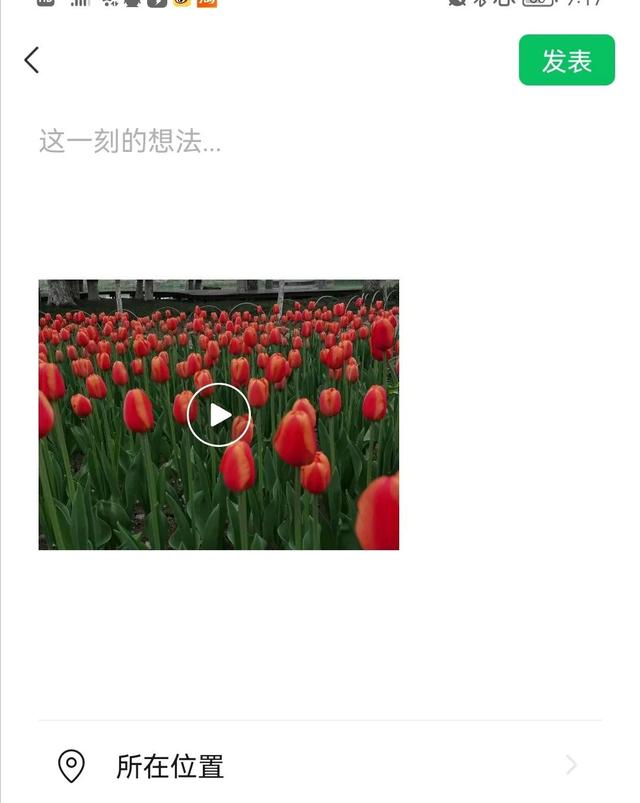Play the tulip video preview
The height and width of the screenshot is (803, 640).
(219, 415)
